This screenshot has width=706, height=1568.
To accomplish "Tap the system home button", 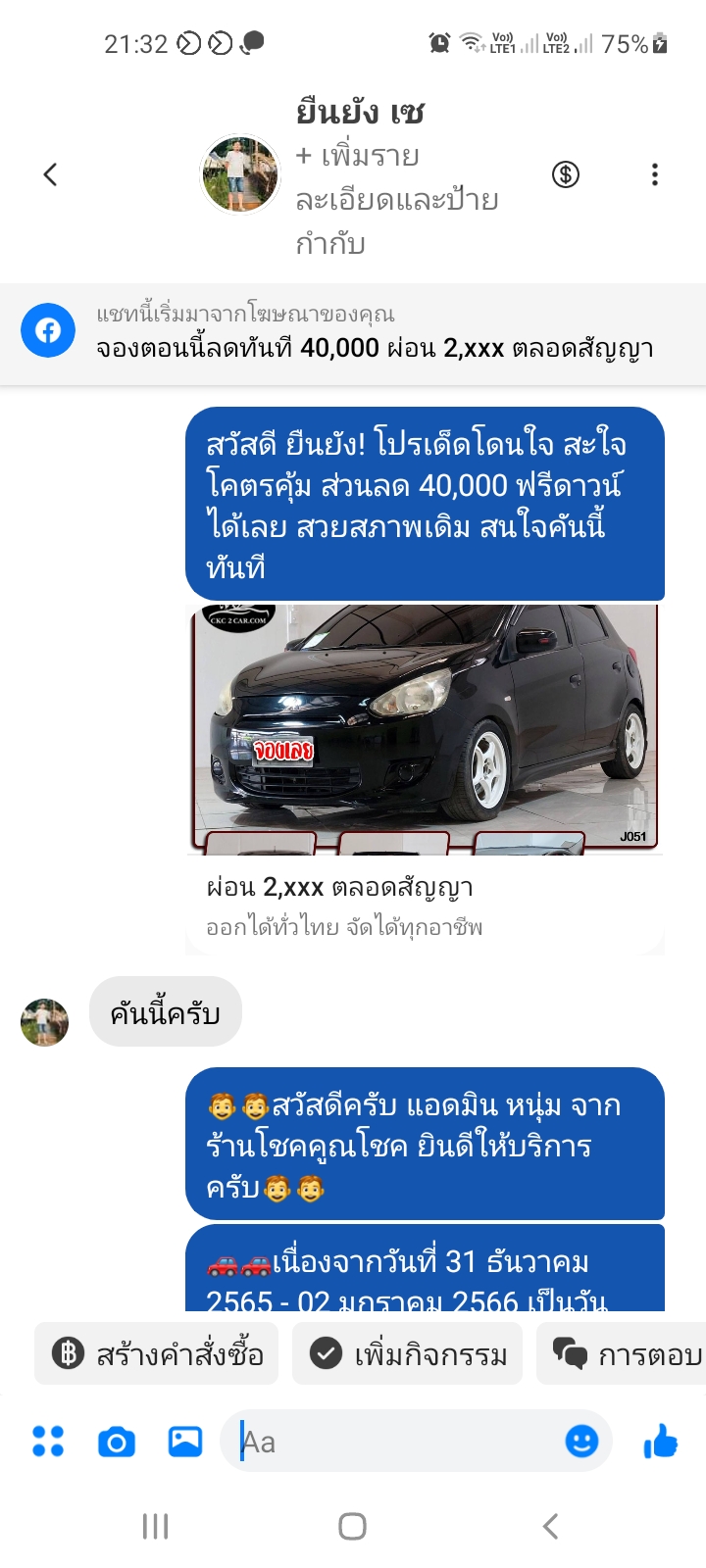I will click(x=352, y=1526).
